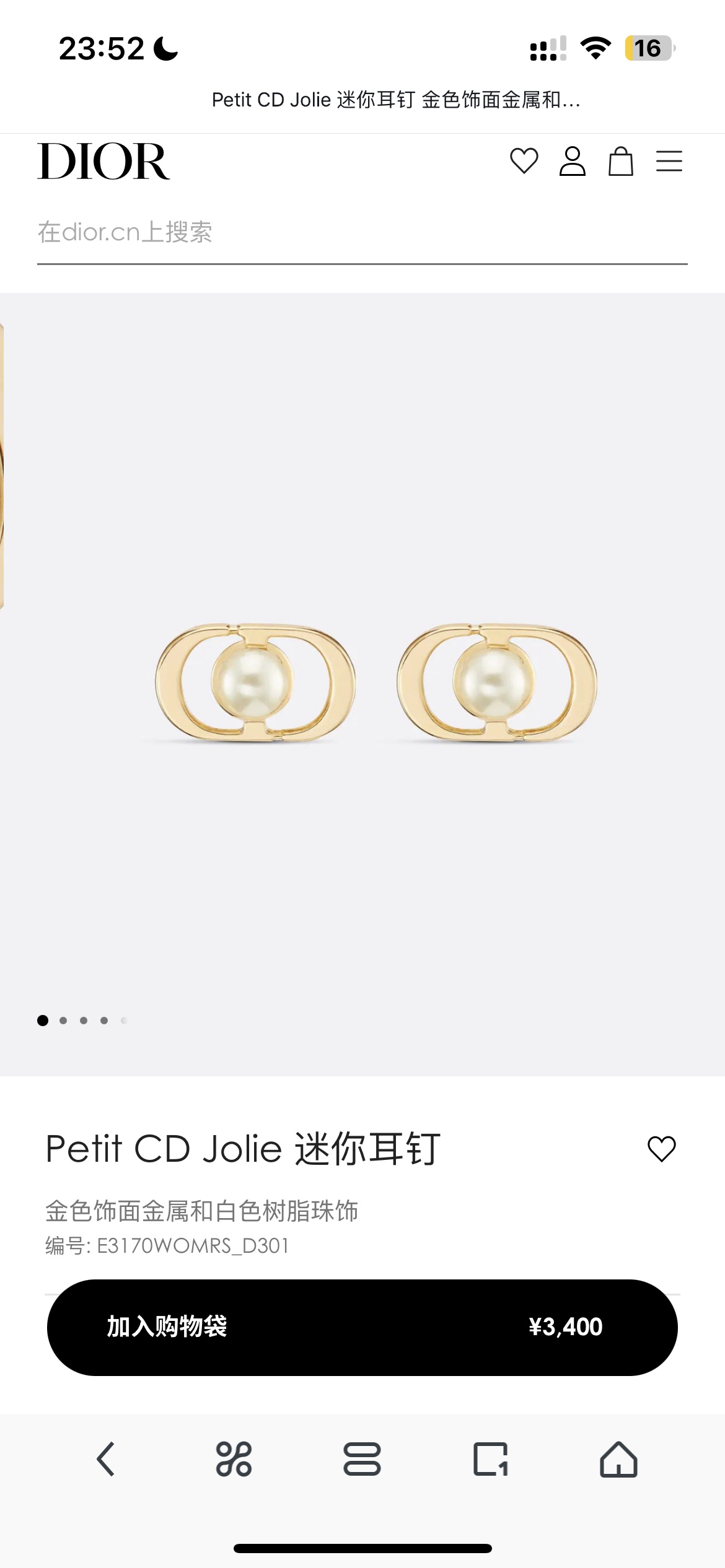Go back using the browser back arrow
This screenshot has width=725, height=1568.
[106, 1459]
